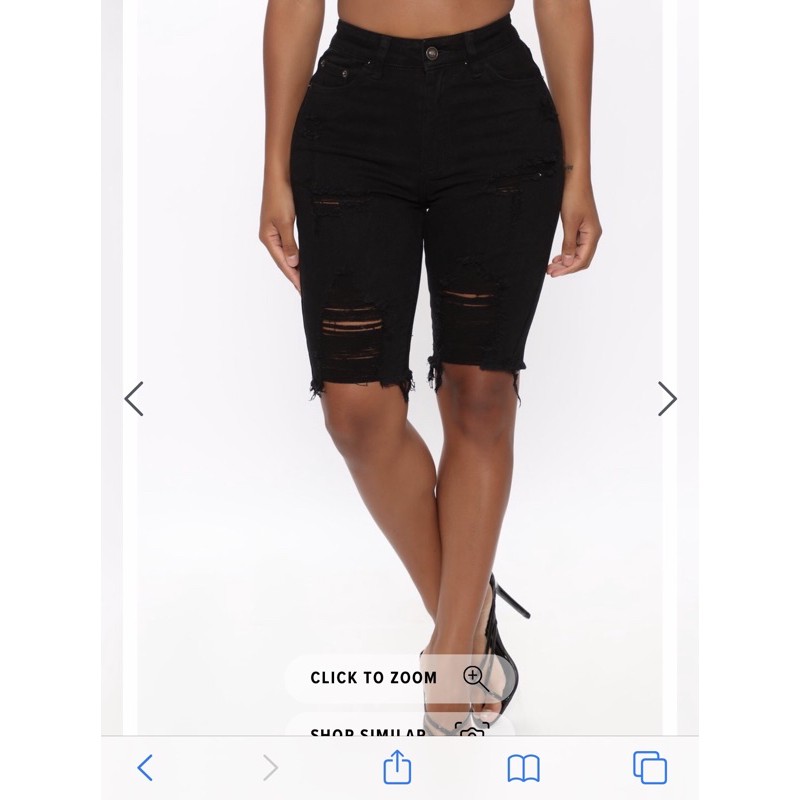This screenshot has height=800, width=800.
Task: View all open browser tabs
Action: pos(649,768)
